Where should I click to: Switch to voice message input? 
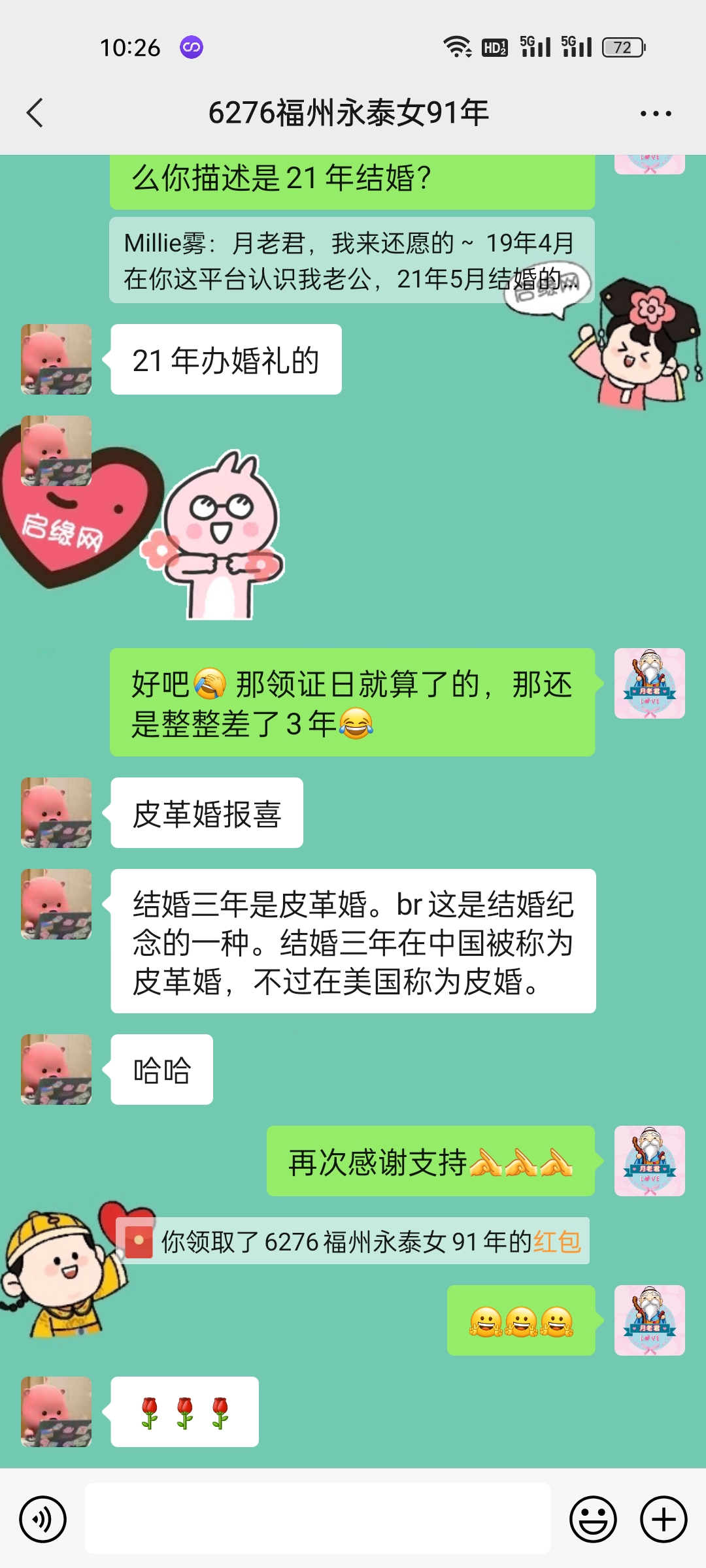[x=43, y=1519]
